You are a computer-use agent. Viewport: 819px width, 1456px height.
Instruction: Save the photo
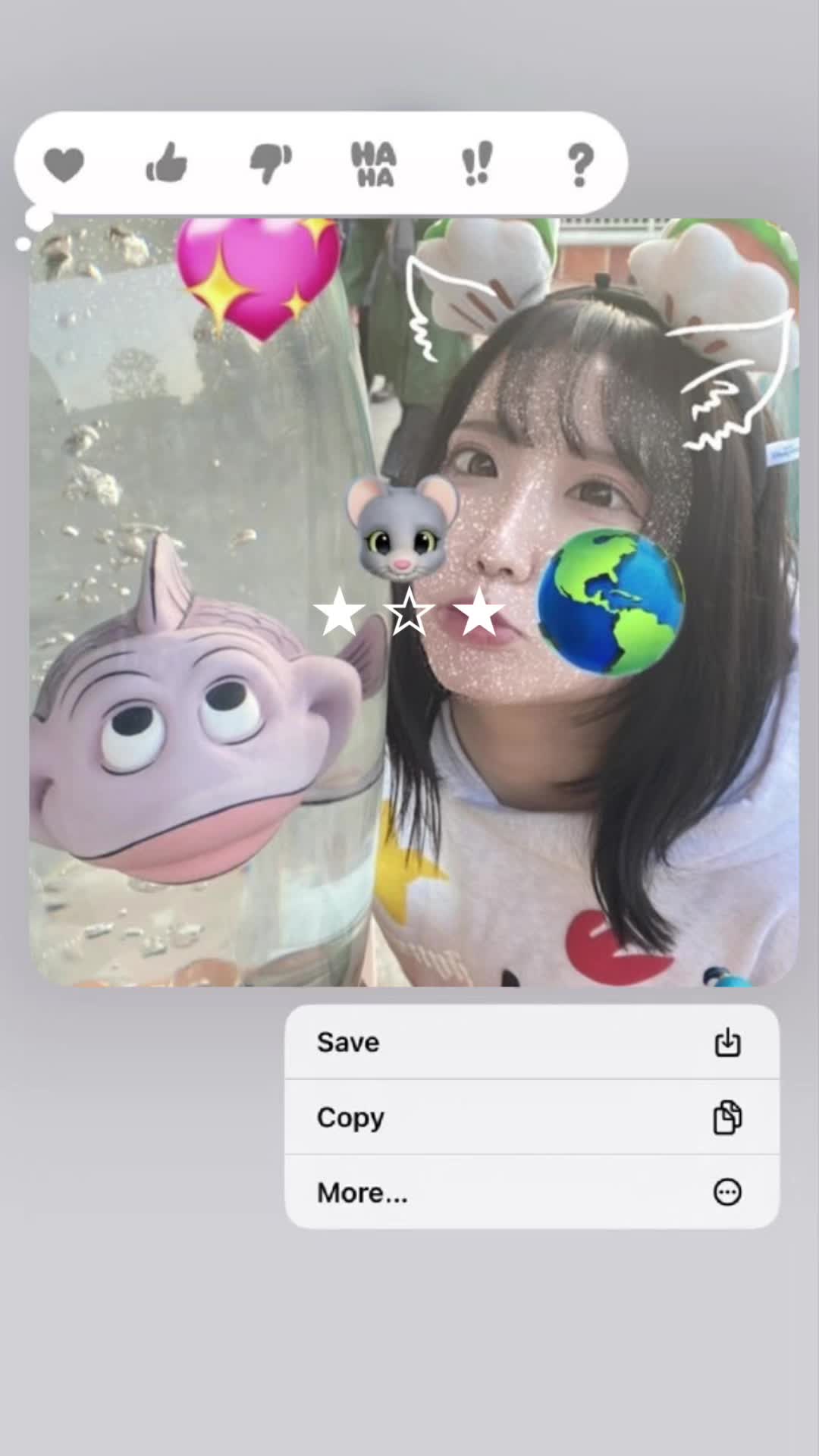point(531,1042)
